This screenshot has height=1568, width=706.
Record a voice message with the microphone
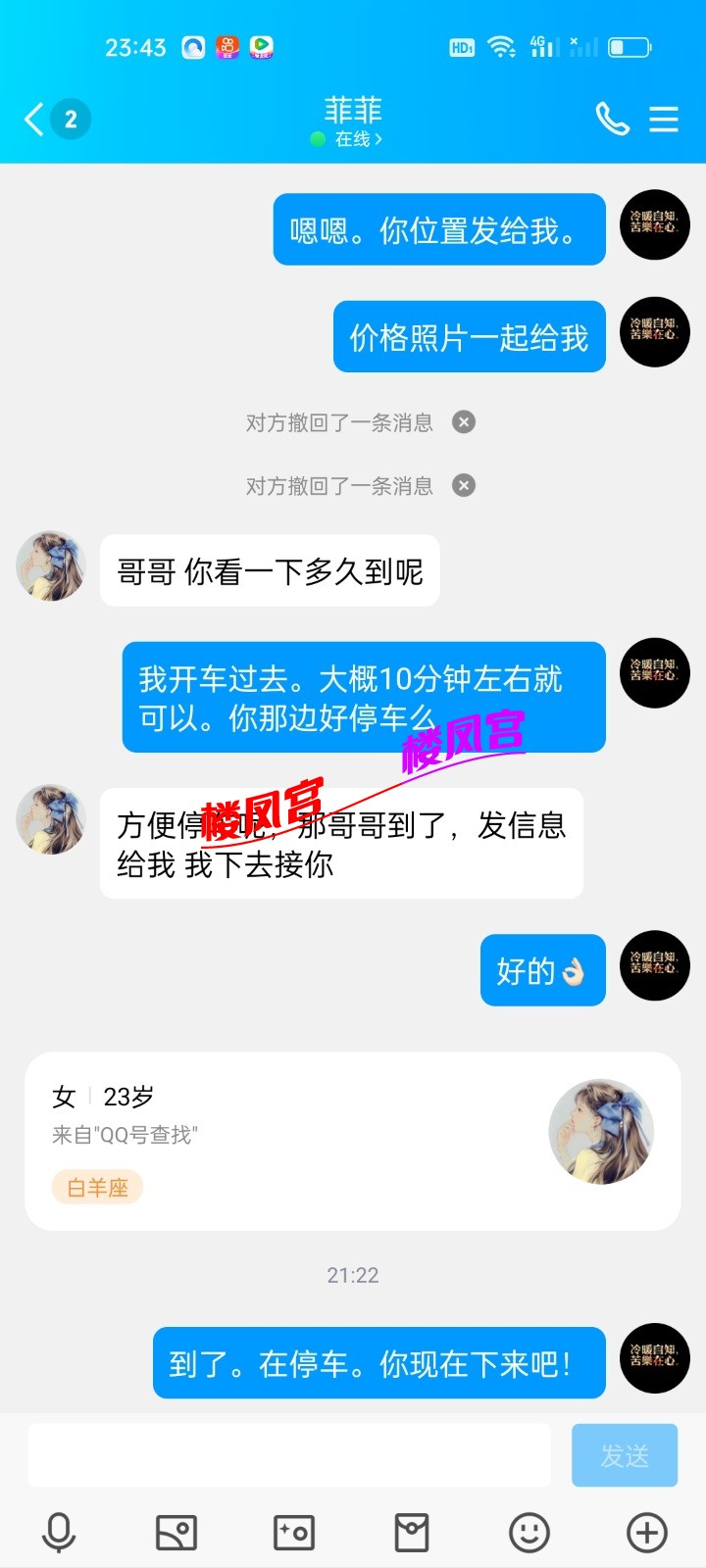59,1533
